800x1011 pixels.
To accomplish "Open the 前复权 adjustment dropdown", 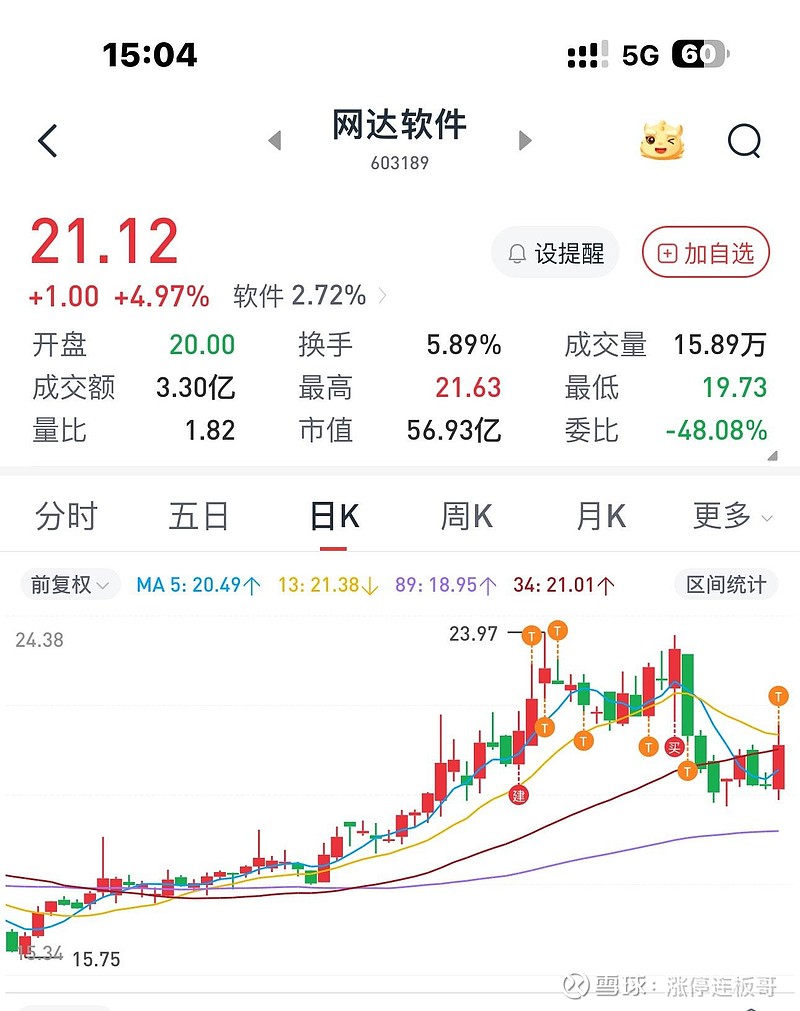I will (x=70, y=585).
